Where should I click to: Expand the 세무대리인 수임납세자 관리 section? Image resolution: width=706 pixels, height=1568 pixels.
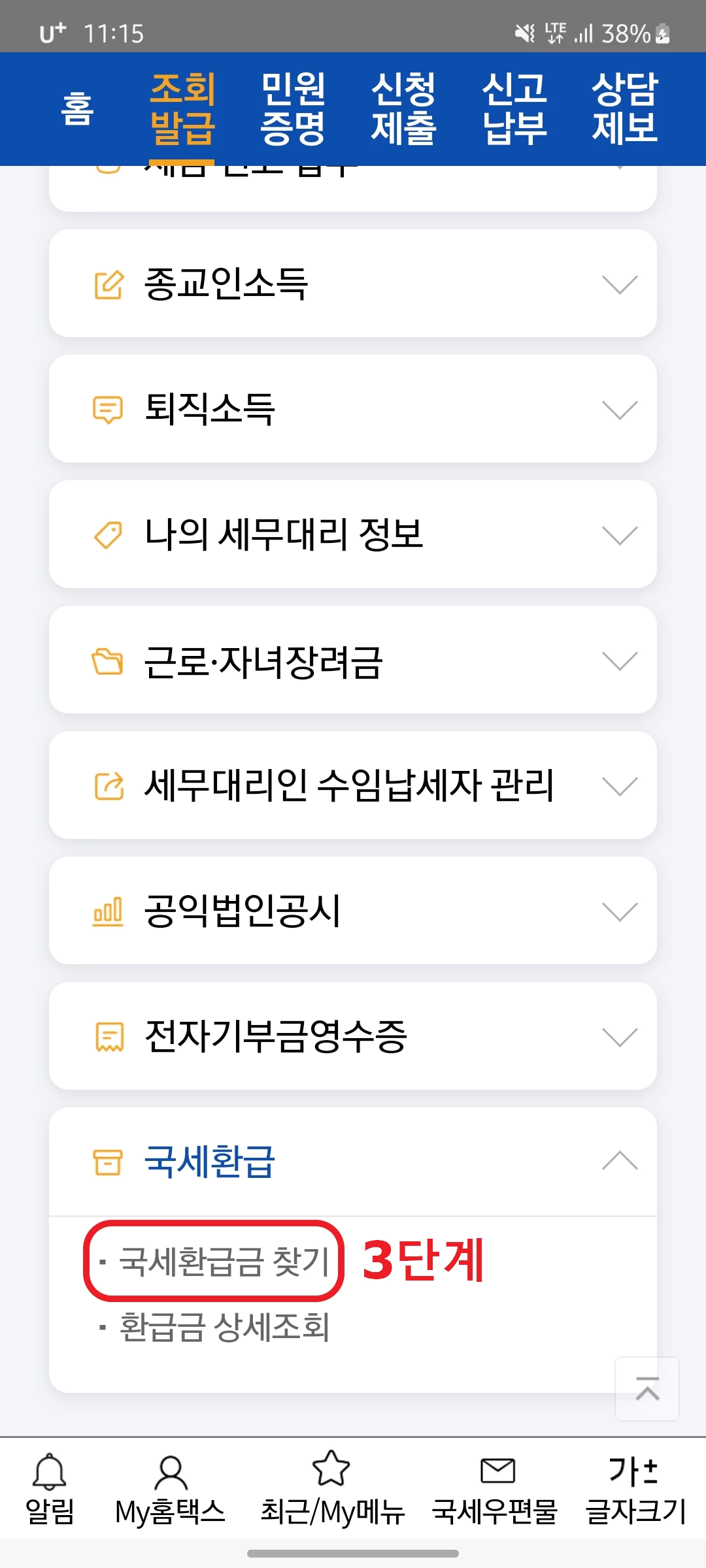coord(619,785)
